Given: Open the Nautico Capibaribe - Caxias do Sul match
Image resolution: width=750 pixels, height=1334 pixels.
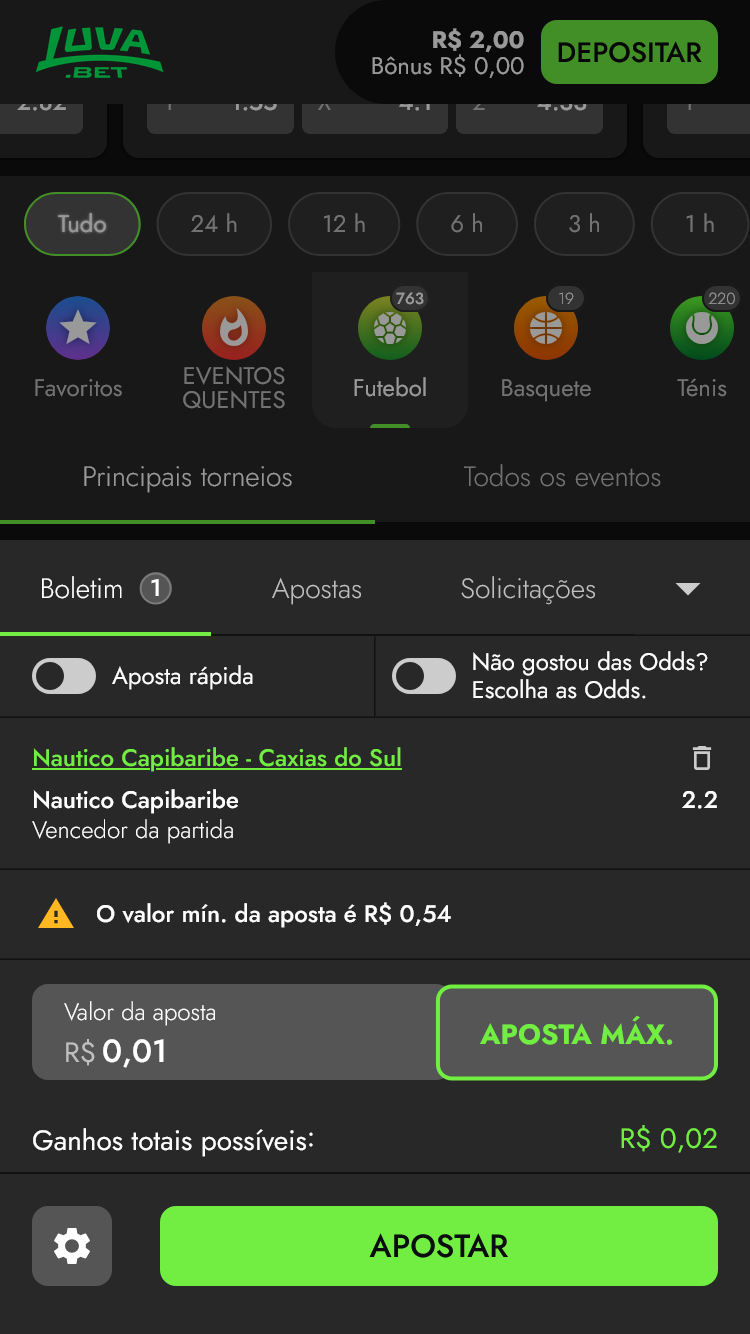Looking at the screenshot, I should pyautogui.click(x=217, y=758).
